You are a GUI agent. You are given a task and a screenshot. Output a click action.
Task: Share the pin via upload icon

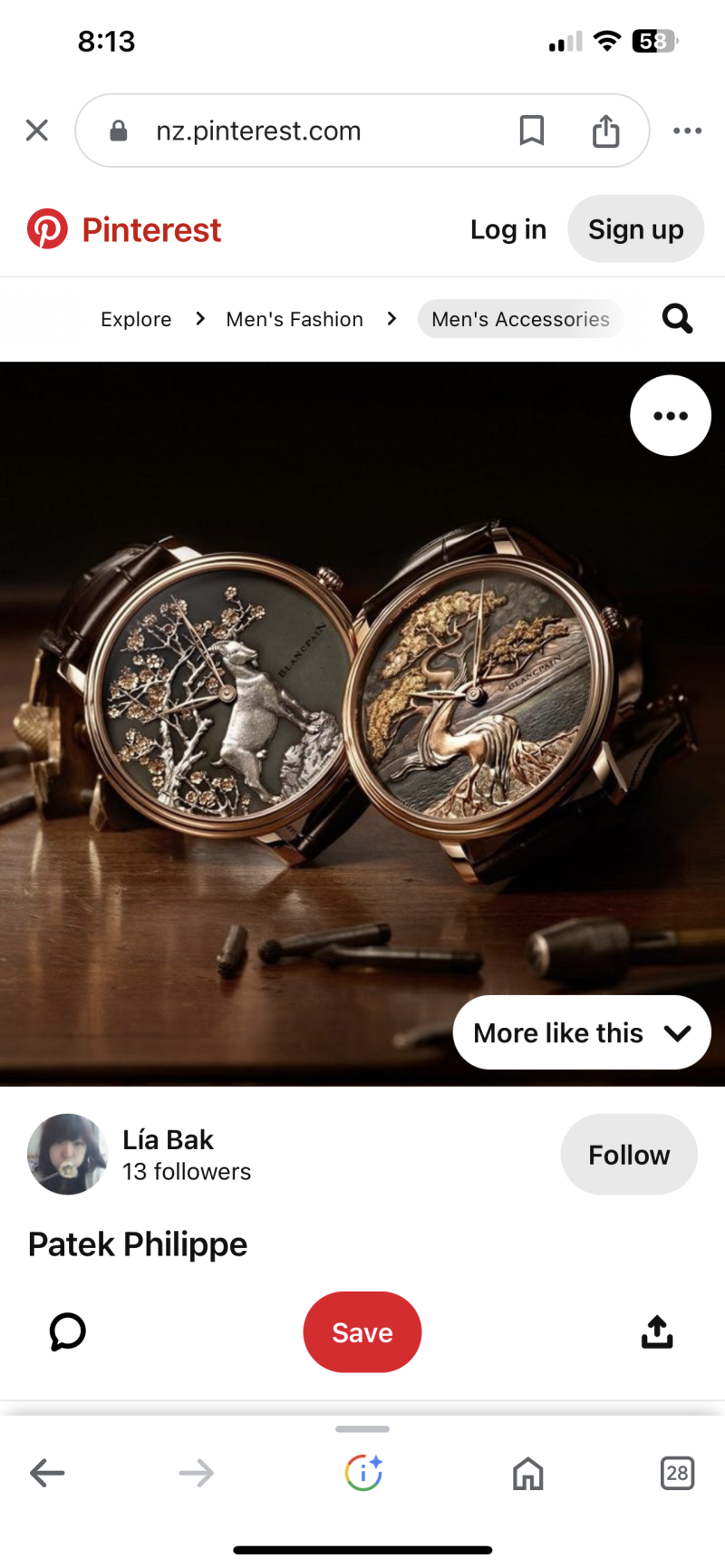point(657,1331)
